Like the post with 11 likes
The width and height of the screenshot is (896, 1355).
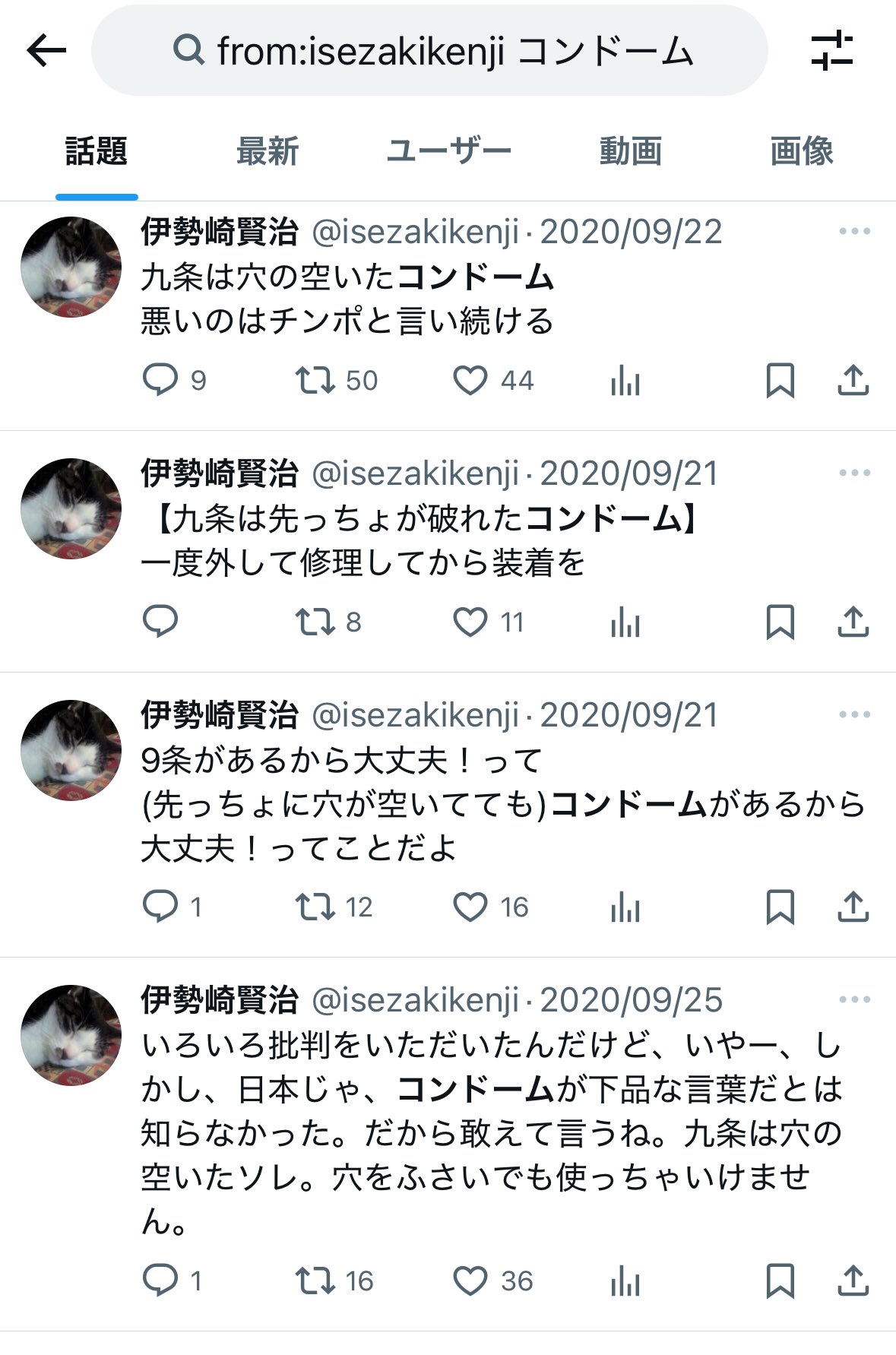tap(470, 622)
